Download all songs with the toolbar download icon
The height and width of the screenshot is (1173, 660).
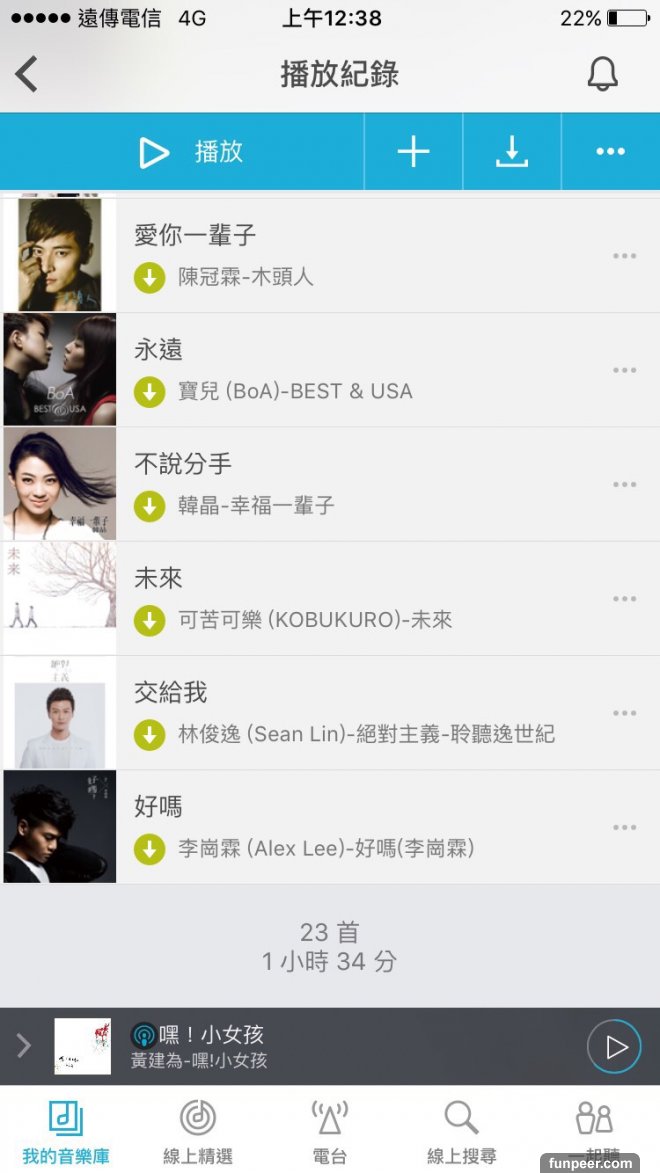tap(511, 152)
